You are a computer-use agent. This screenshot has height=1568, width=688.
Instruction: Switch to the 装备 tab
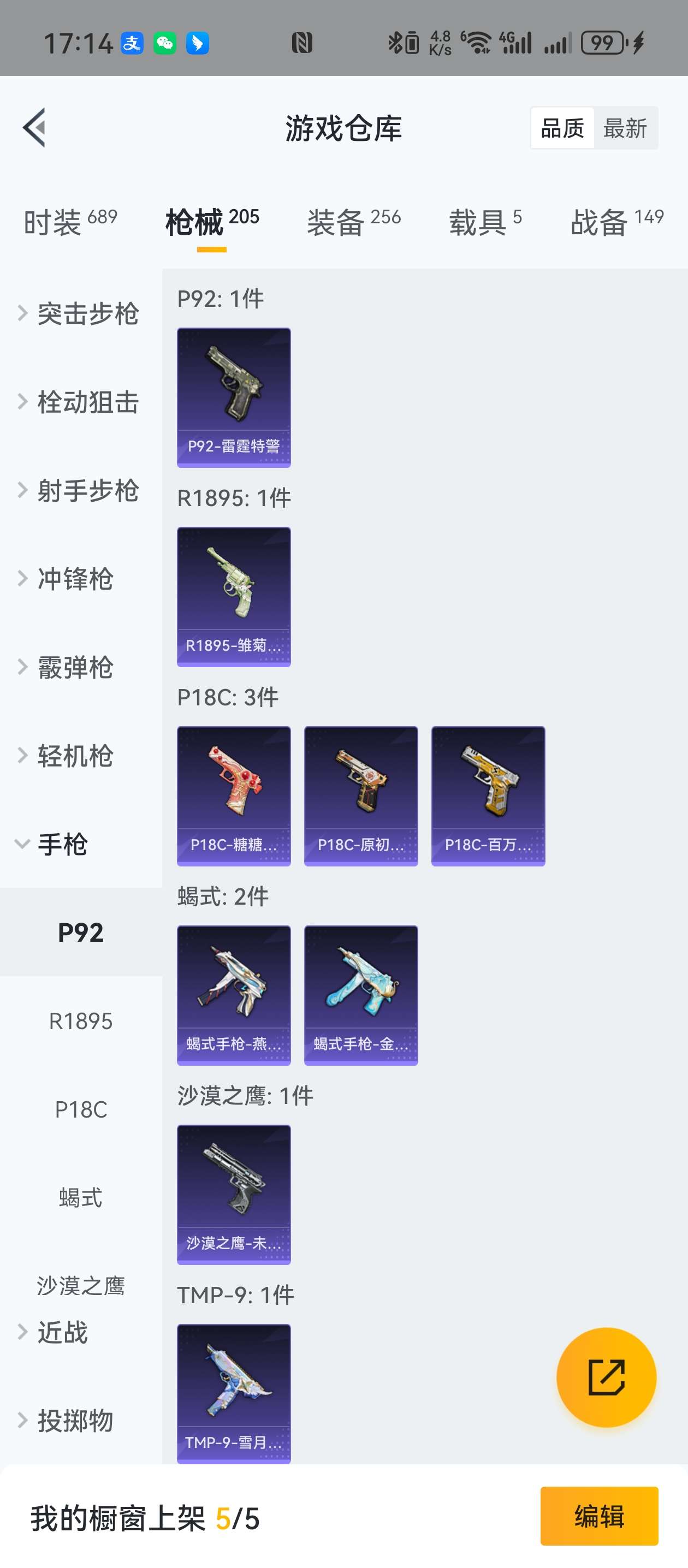point(353,222)
